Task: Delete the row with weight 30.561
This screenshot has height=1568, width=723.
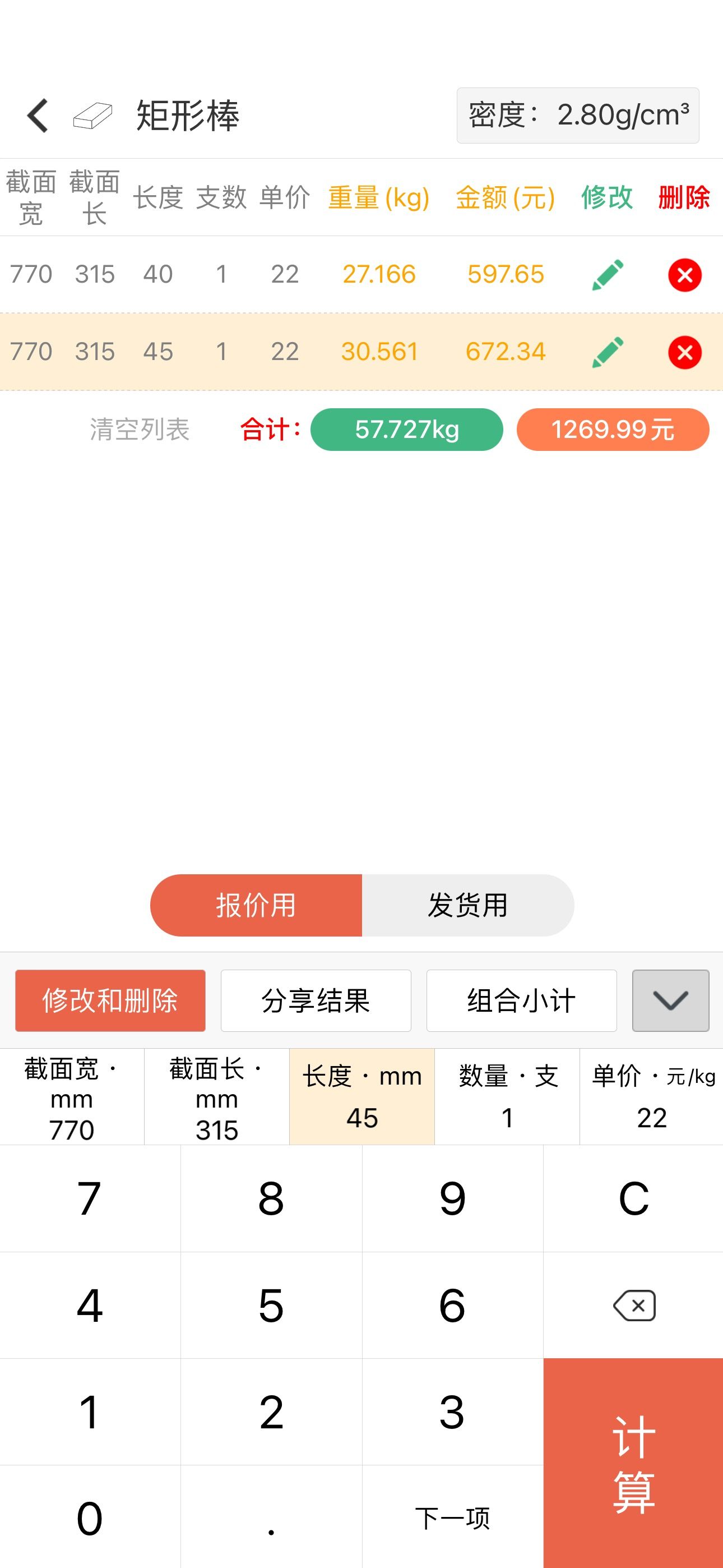Action: 685,352
